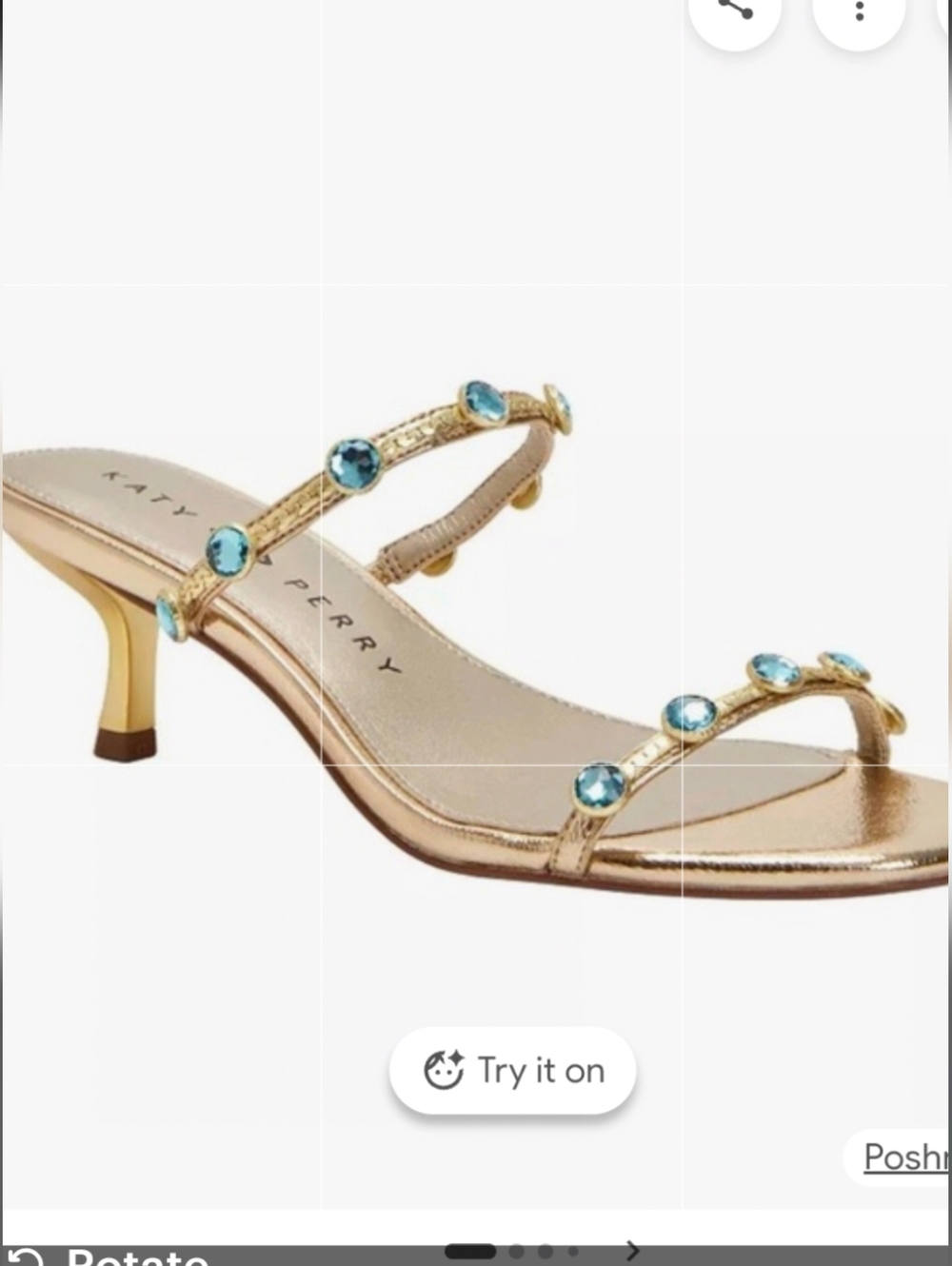Tap the Try it on button
Viewport: 952px width, 1266px height.
coord(513,1069)
